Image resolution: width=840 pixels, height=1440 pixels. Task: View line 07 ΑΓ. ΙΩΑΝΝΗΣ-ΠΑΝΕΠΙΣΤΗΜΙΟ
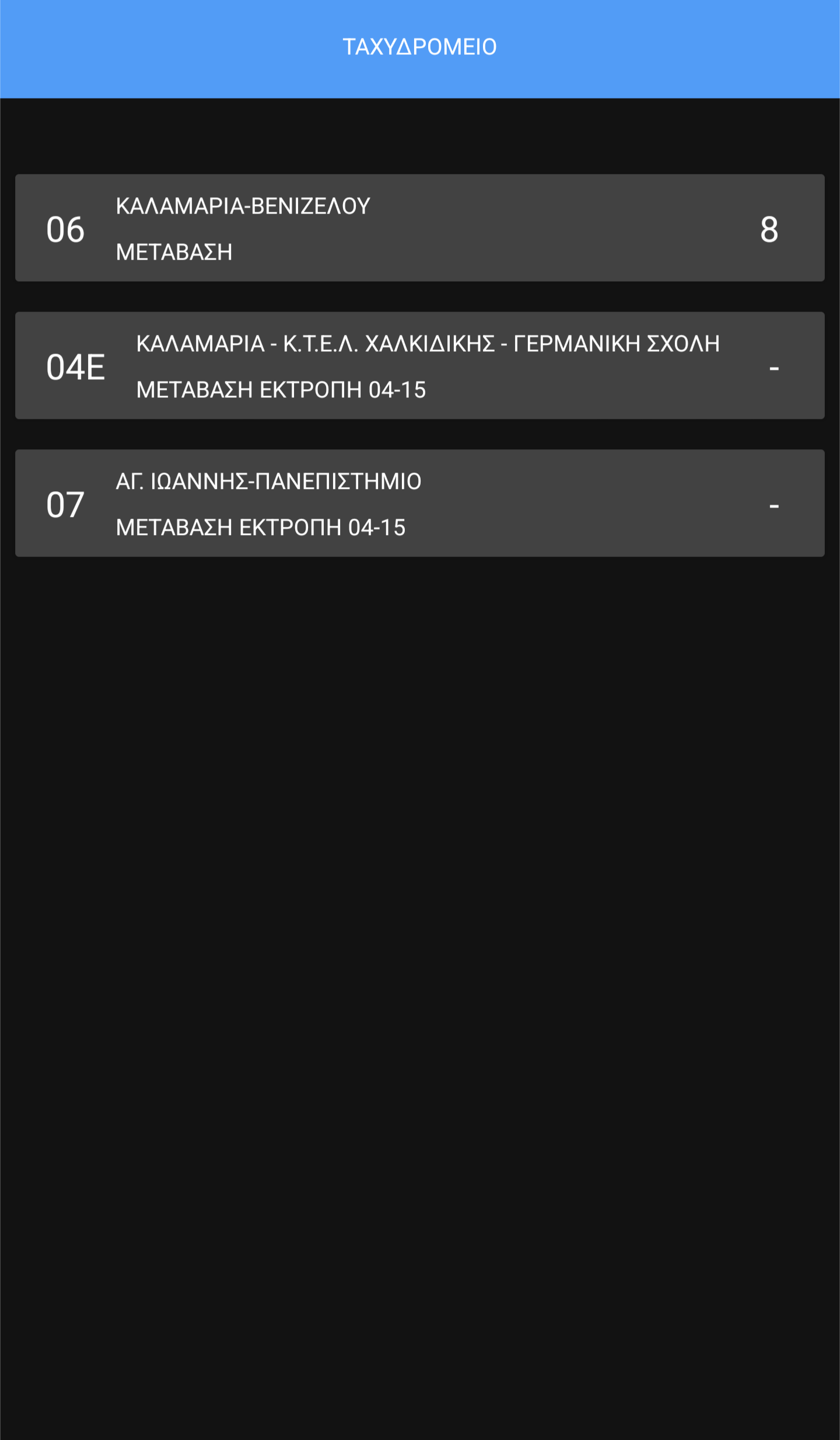pos(419,504)
